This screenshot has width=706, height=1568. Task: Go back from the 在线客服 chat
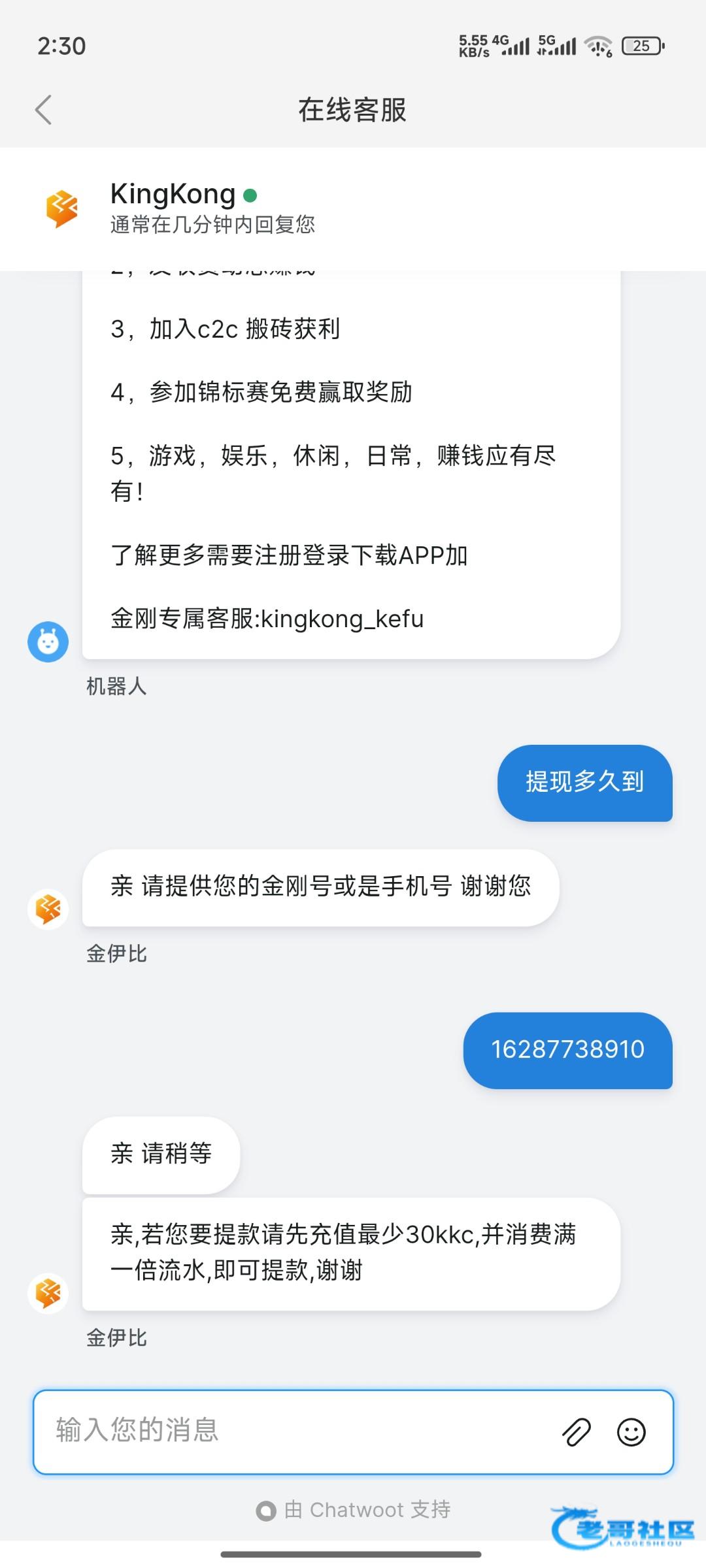coord(43,110)
